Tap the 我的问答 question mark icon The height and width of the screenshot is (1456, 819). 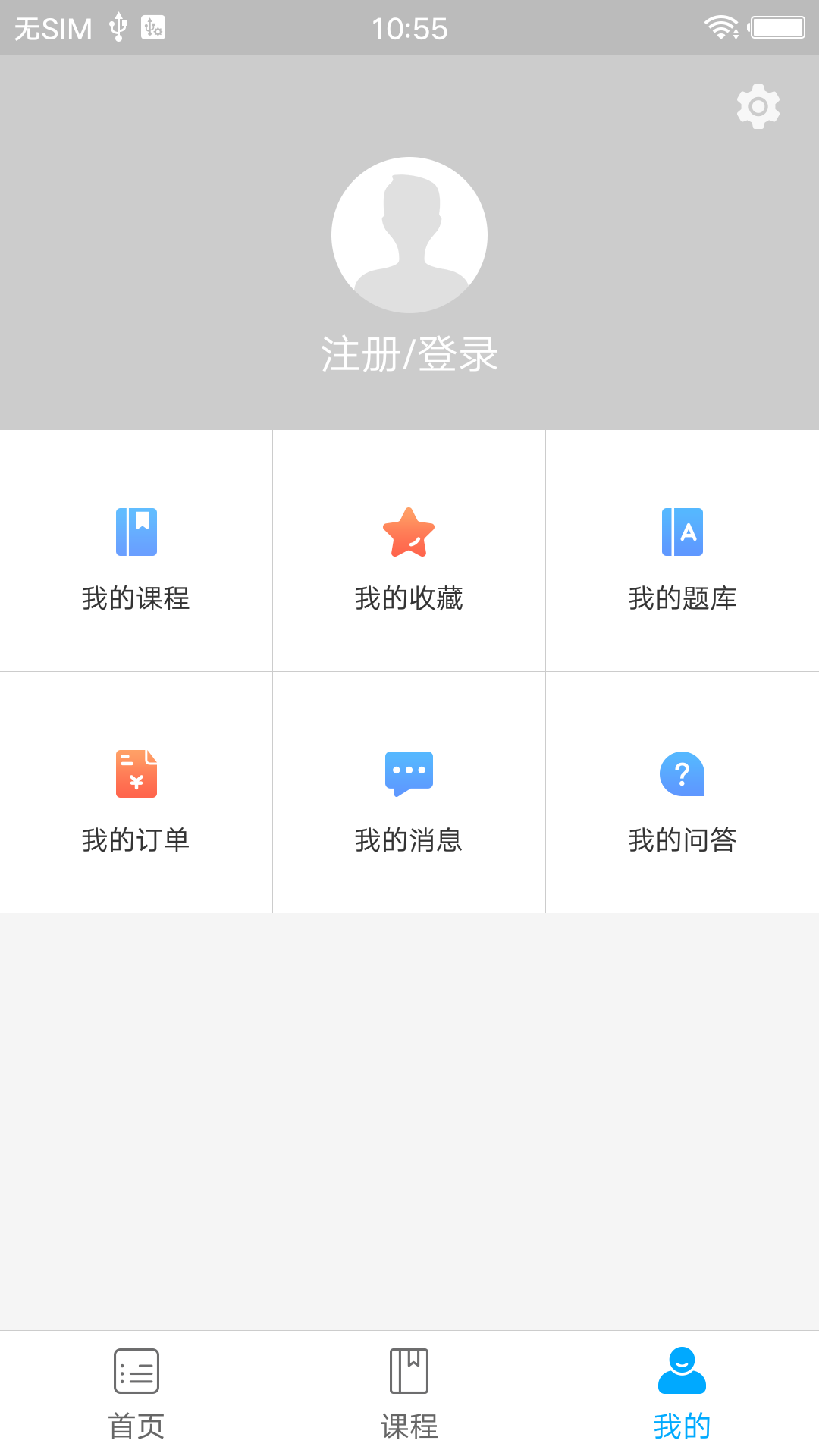682,773
